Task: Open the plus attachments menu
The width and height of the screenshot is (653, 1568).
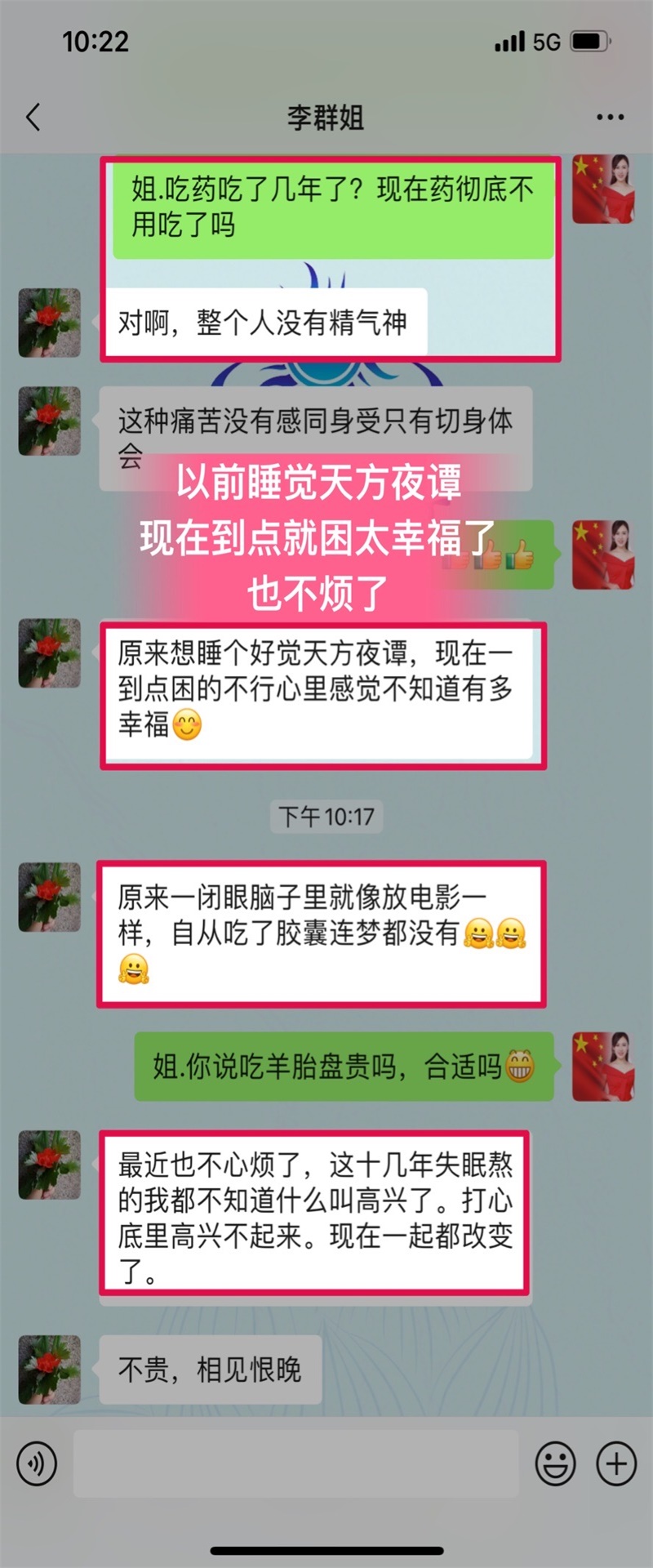Action: click(x=616, y=1463)
